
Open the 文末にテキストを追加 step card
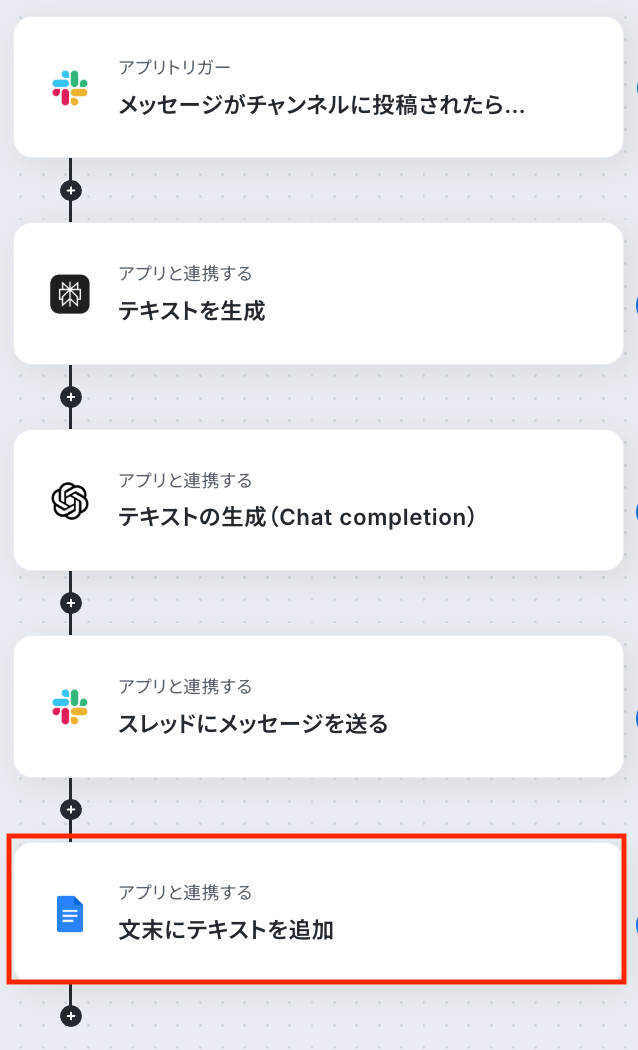318,913
